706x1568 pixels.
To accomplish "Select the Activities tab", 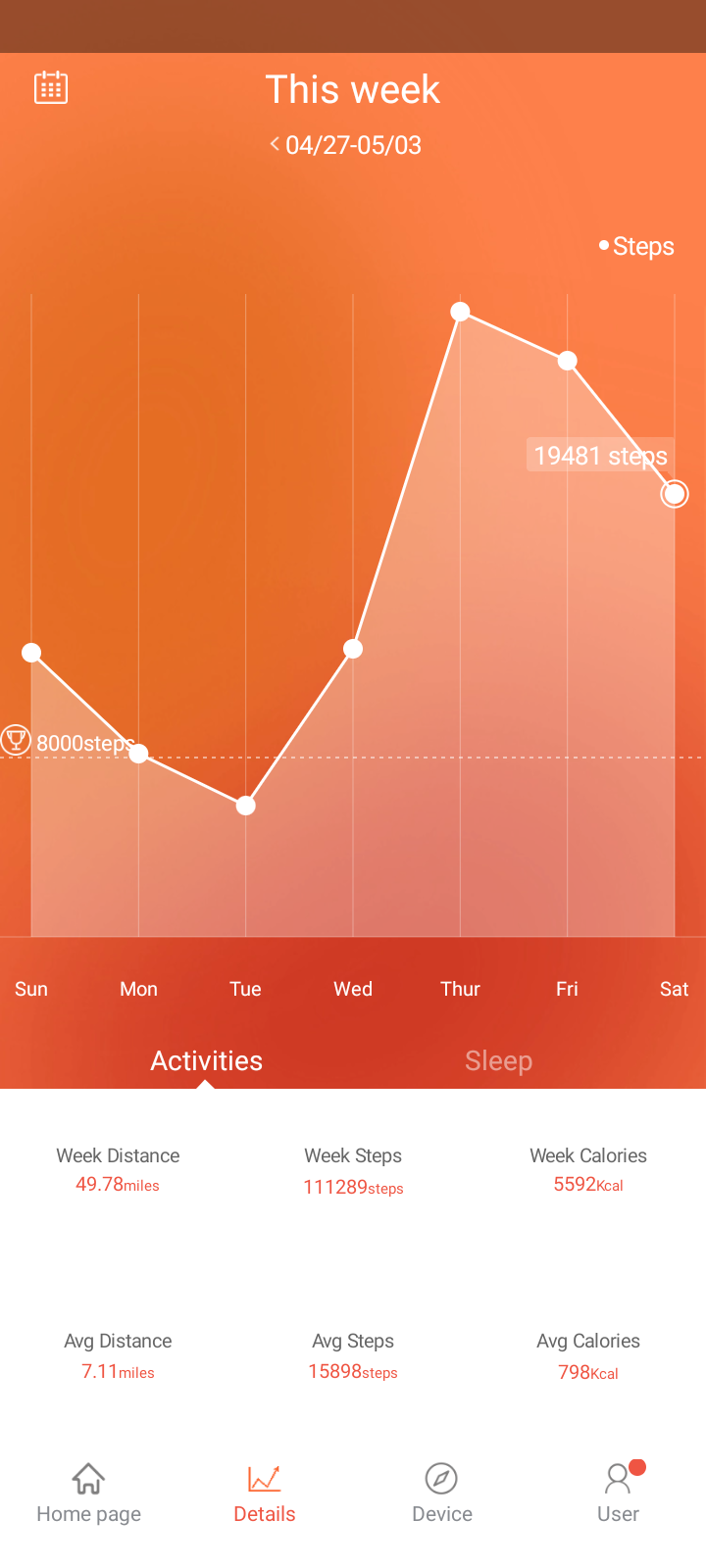I will click(206, 1060).
